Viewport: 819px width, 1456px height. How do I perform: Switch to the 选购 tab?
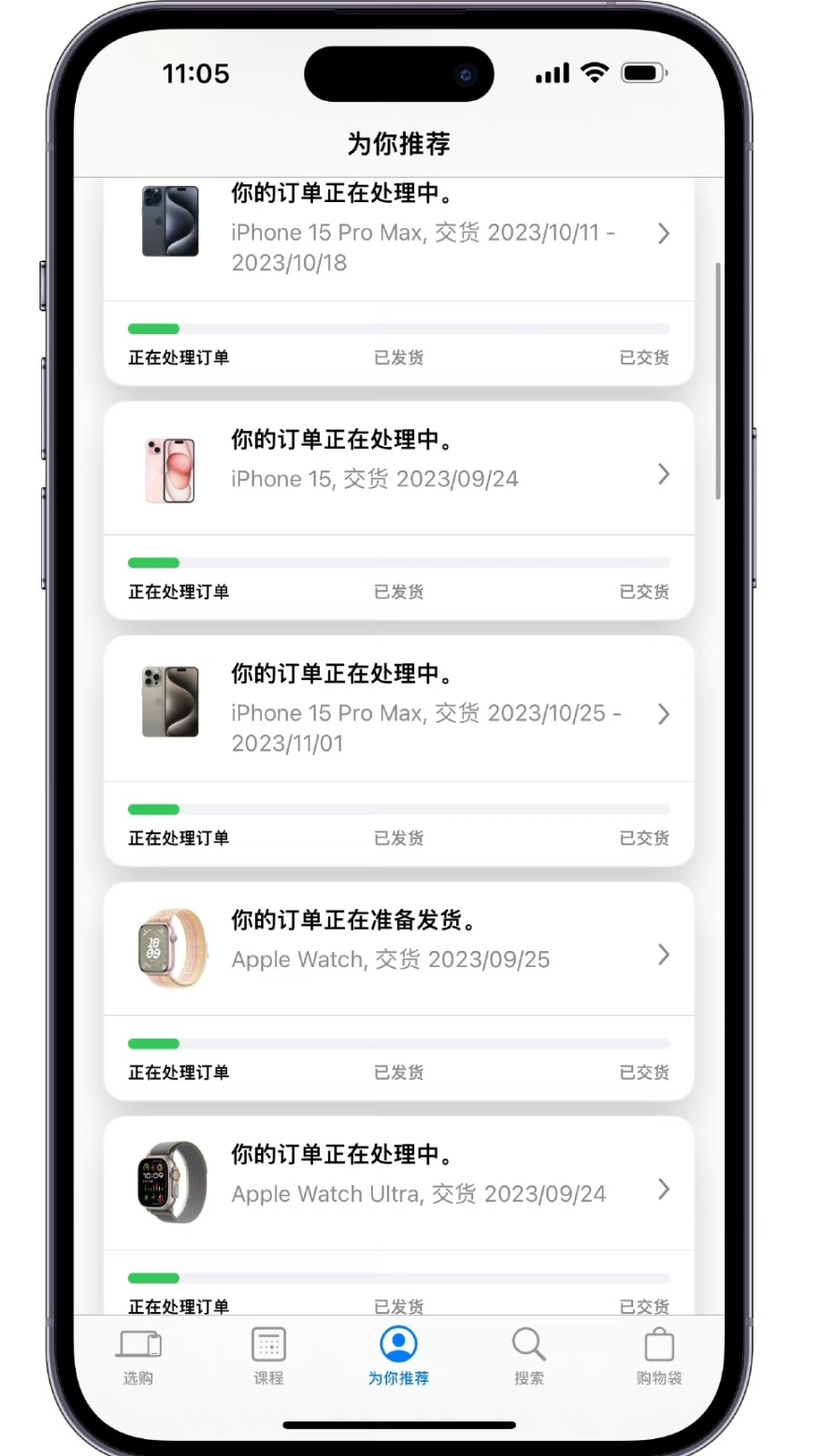click(x=138, y=1356)
